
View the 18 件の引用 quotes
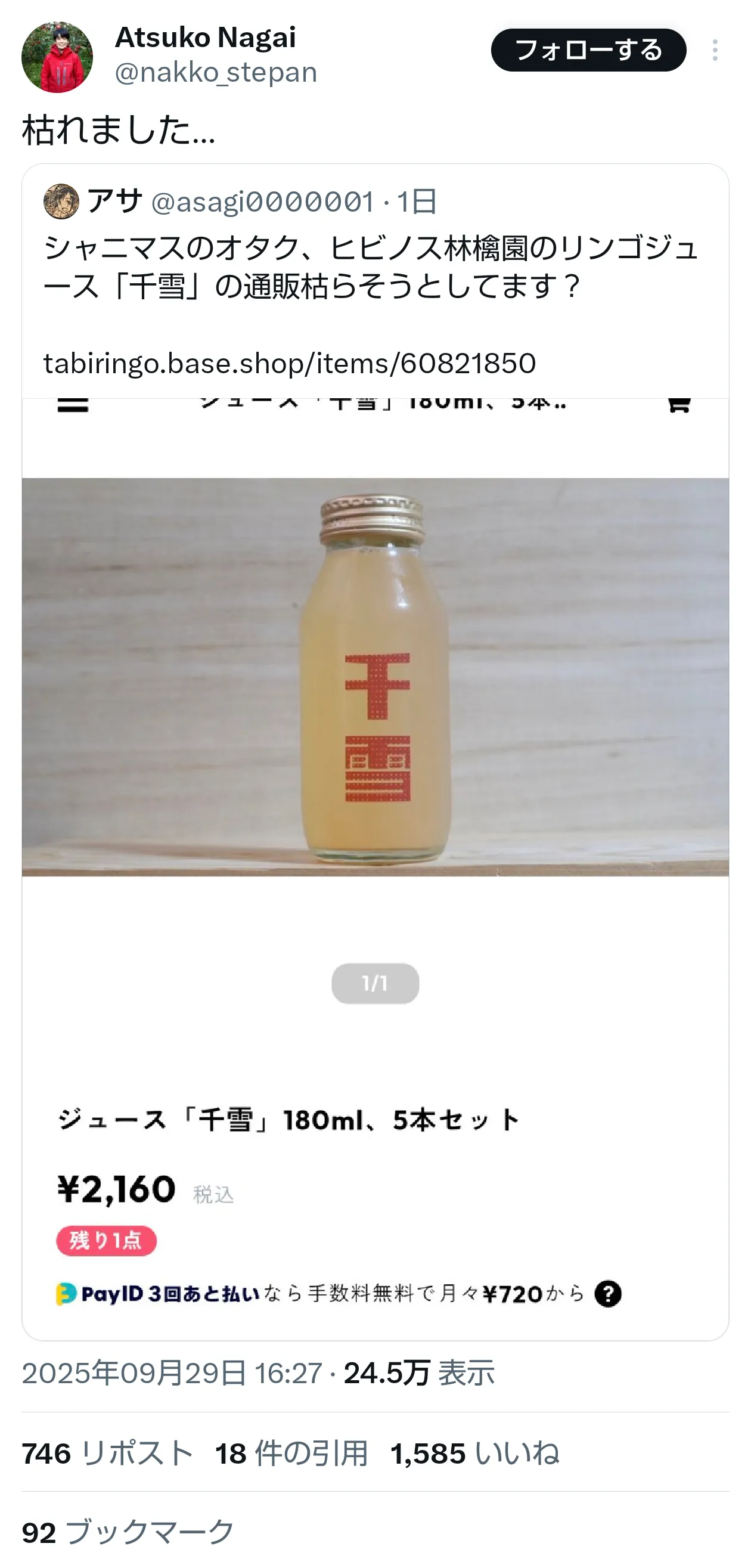coord(291,1453)
